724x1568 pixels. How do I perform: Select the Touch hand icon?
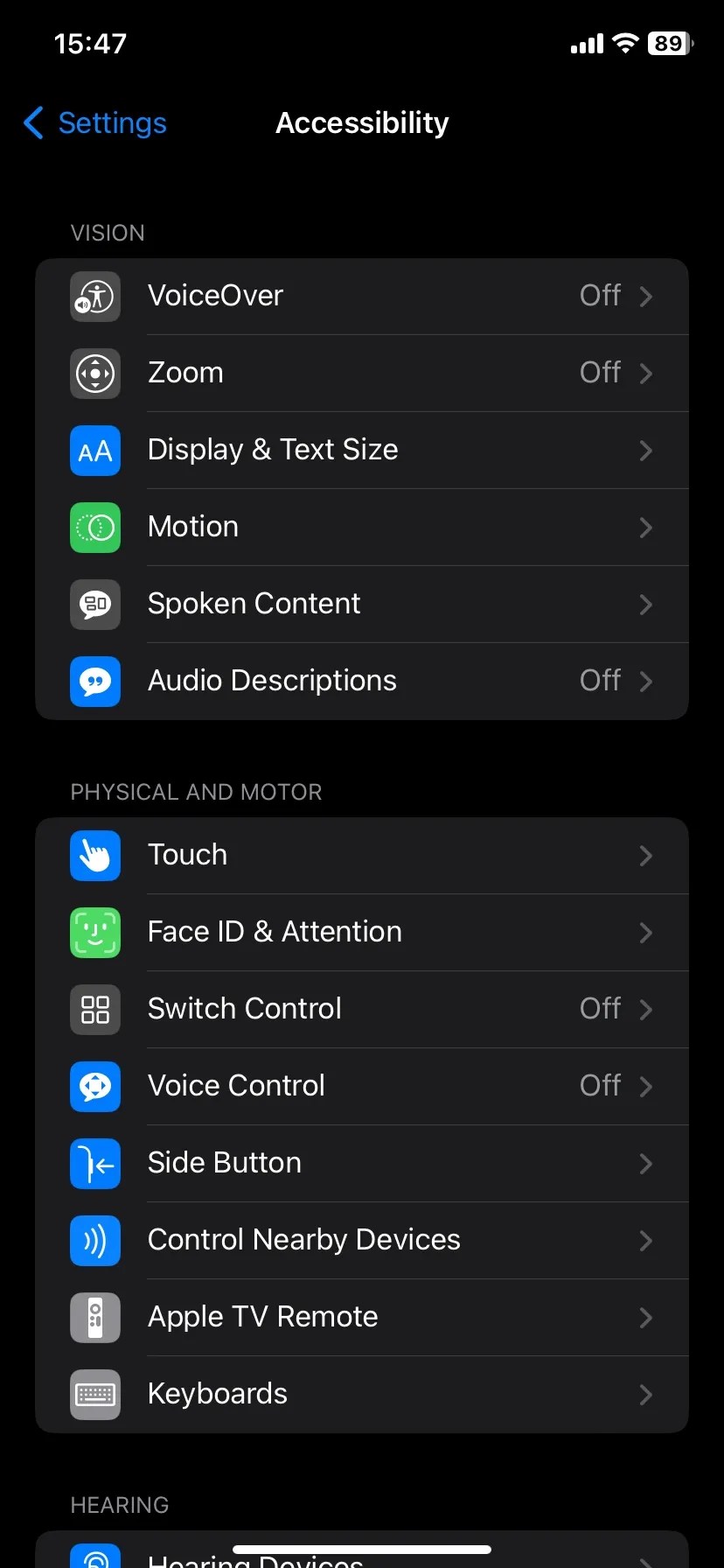[94, 856]
